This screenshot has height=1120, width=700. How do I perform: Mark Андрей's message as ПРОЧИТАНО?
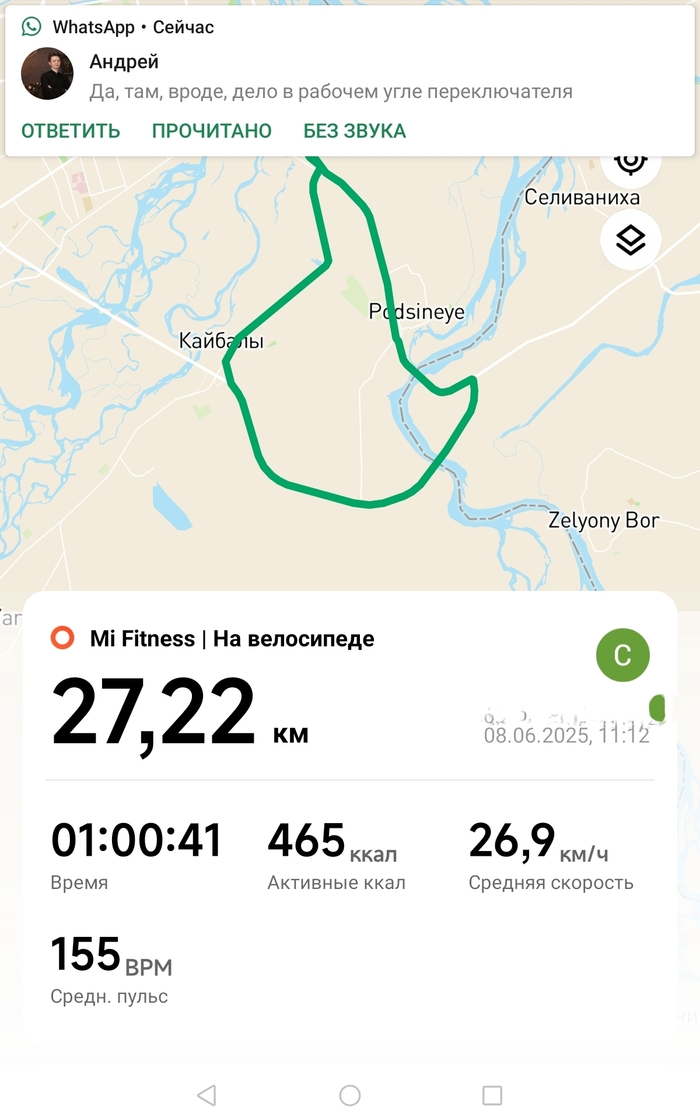tap(212, 131)
